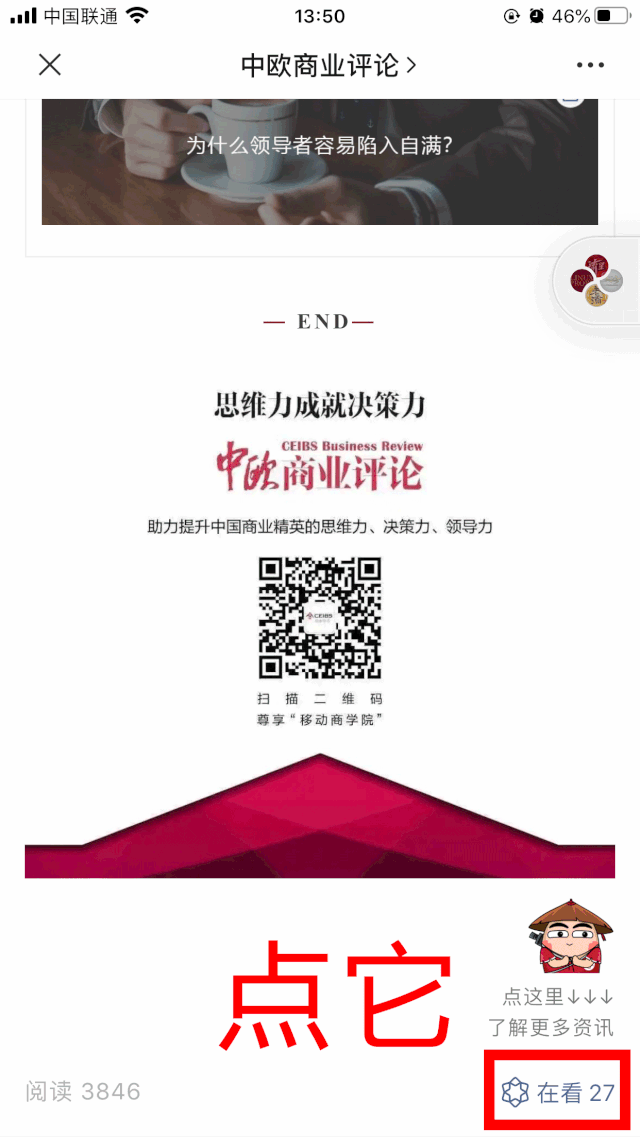This screenshot has height=1137, width=640.
Task: Mark the article as 在看
Action: point(558,1092)
